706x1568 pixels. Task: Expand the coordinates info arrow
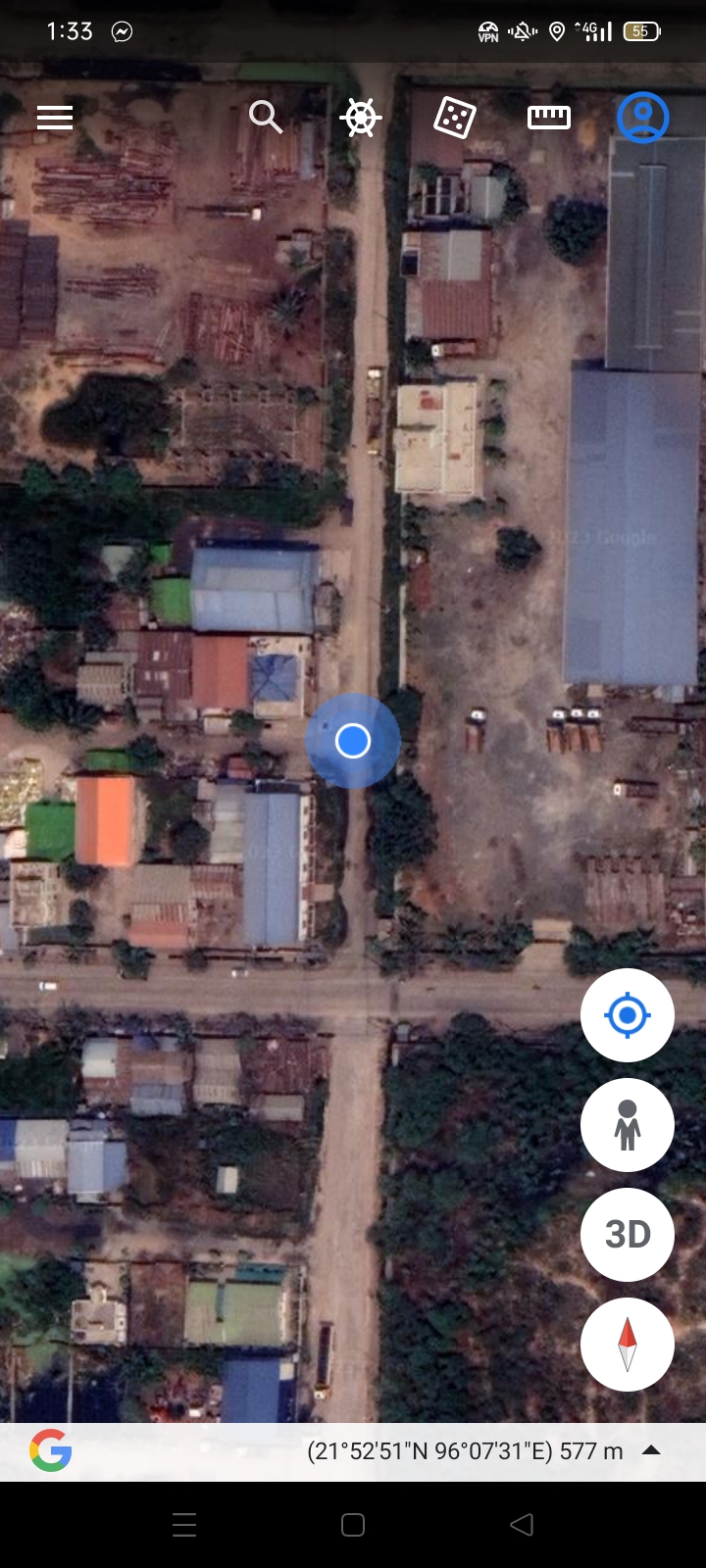point(651,1451)
